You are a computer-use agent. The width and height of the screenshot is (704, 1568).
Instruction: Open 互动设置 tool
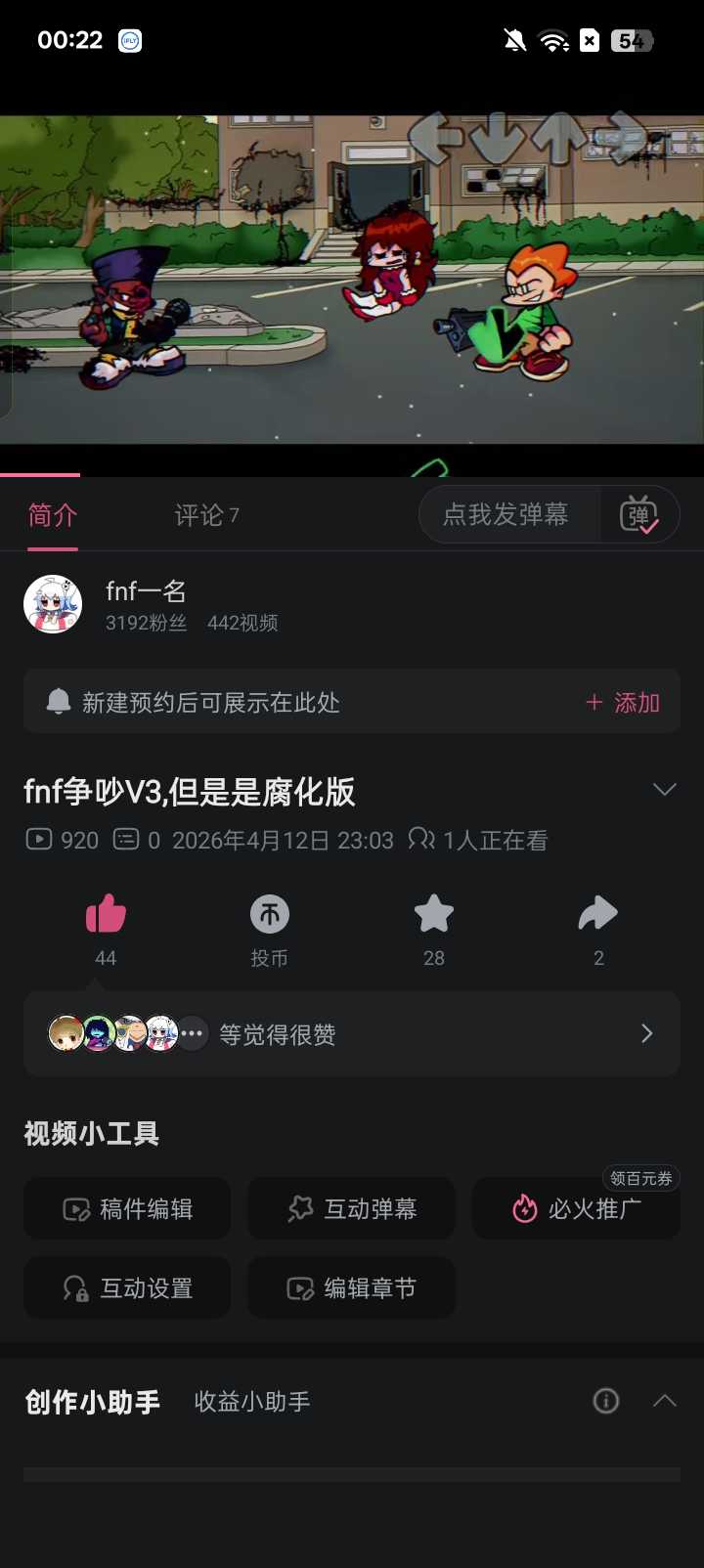pyautogui.click(x=127, y=1288)
